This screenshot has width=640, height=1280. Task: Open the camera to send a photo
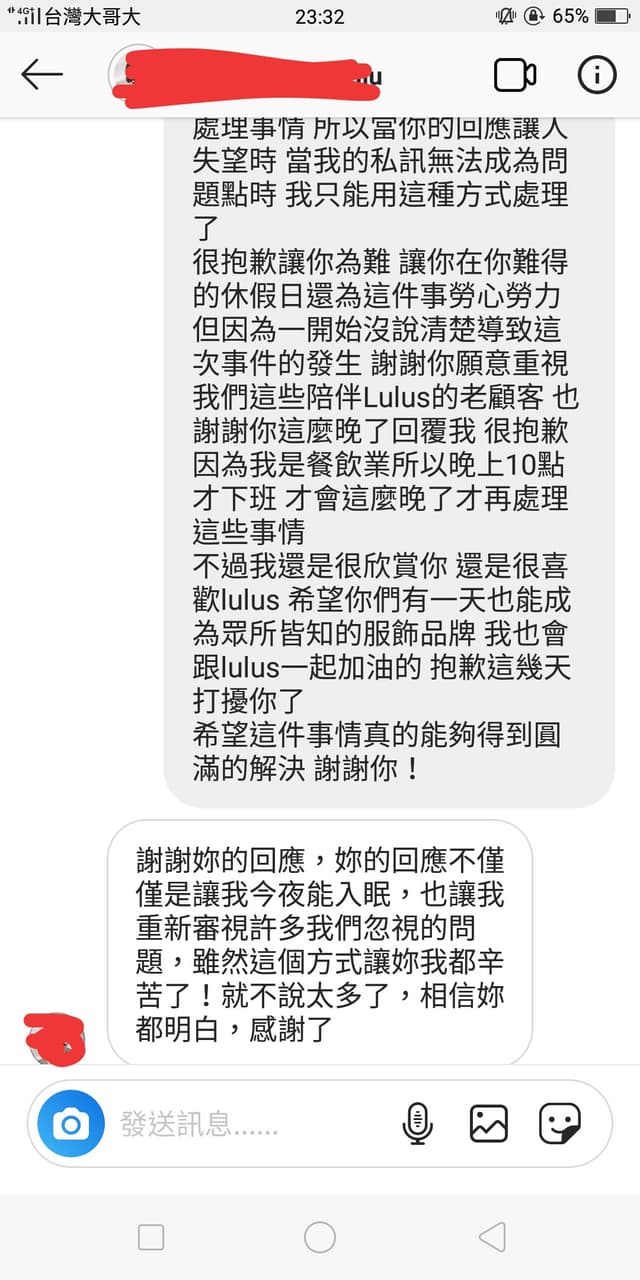click(71, 1125)
